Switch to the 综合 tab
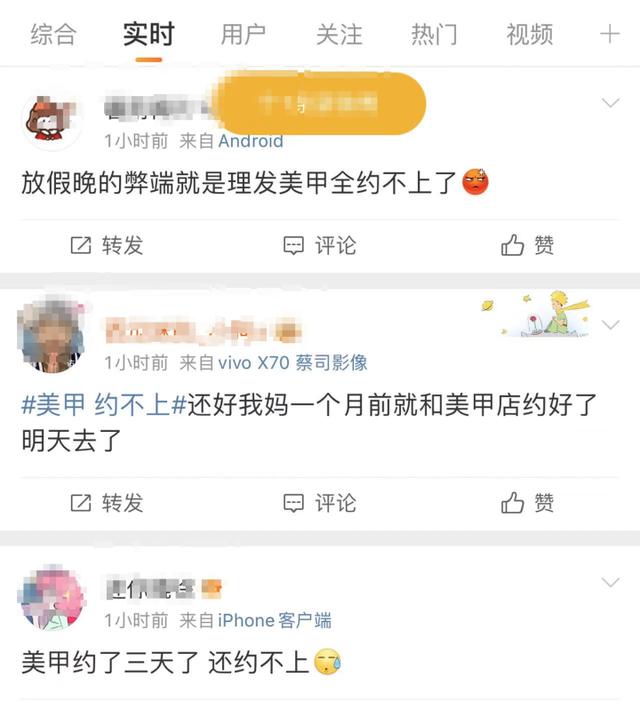The image size is (640, 701). click(53, 35)
